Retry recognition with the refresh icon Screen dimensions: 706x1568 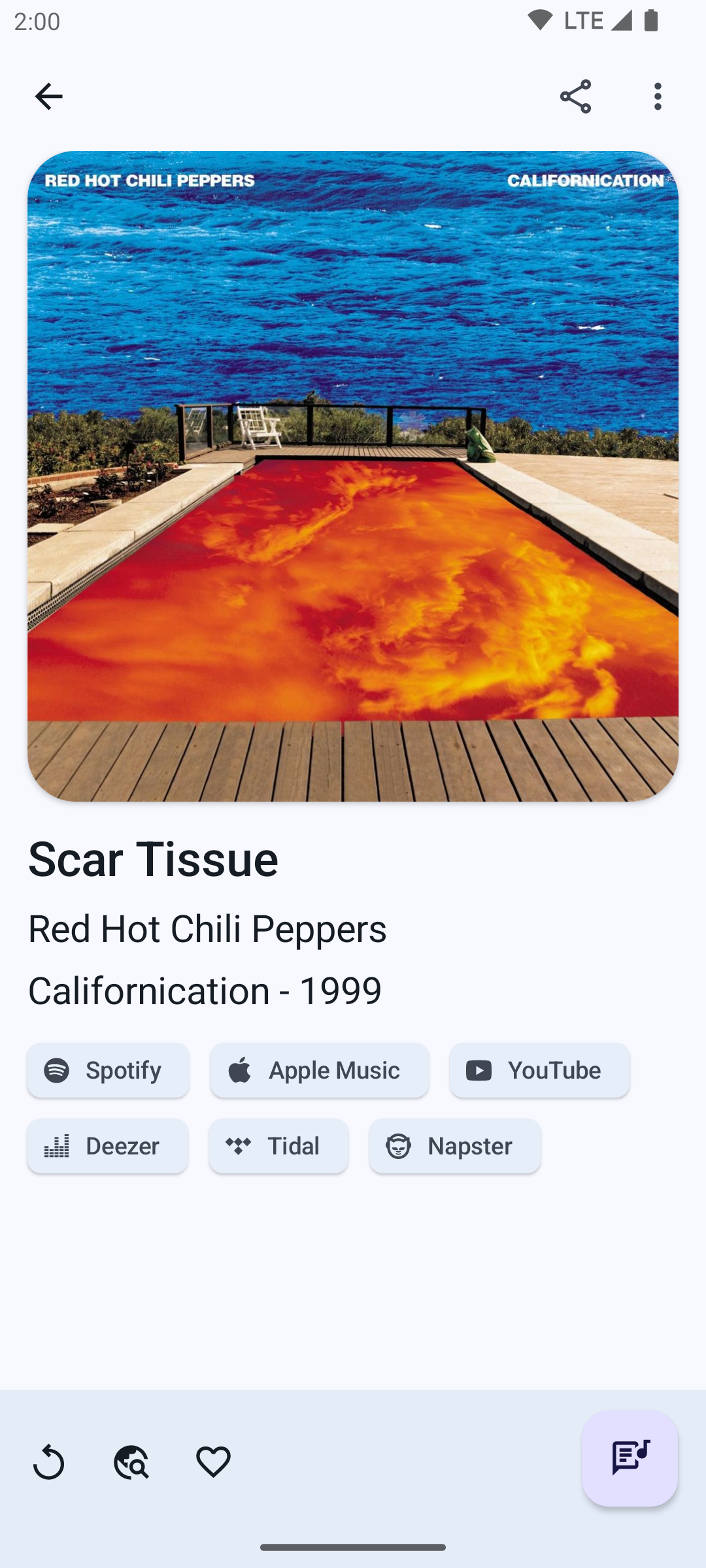(x=48, y=1462)
